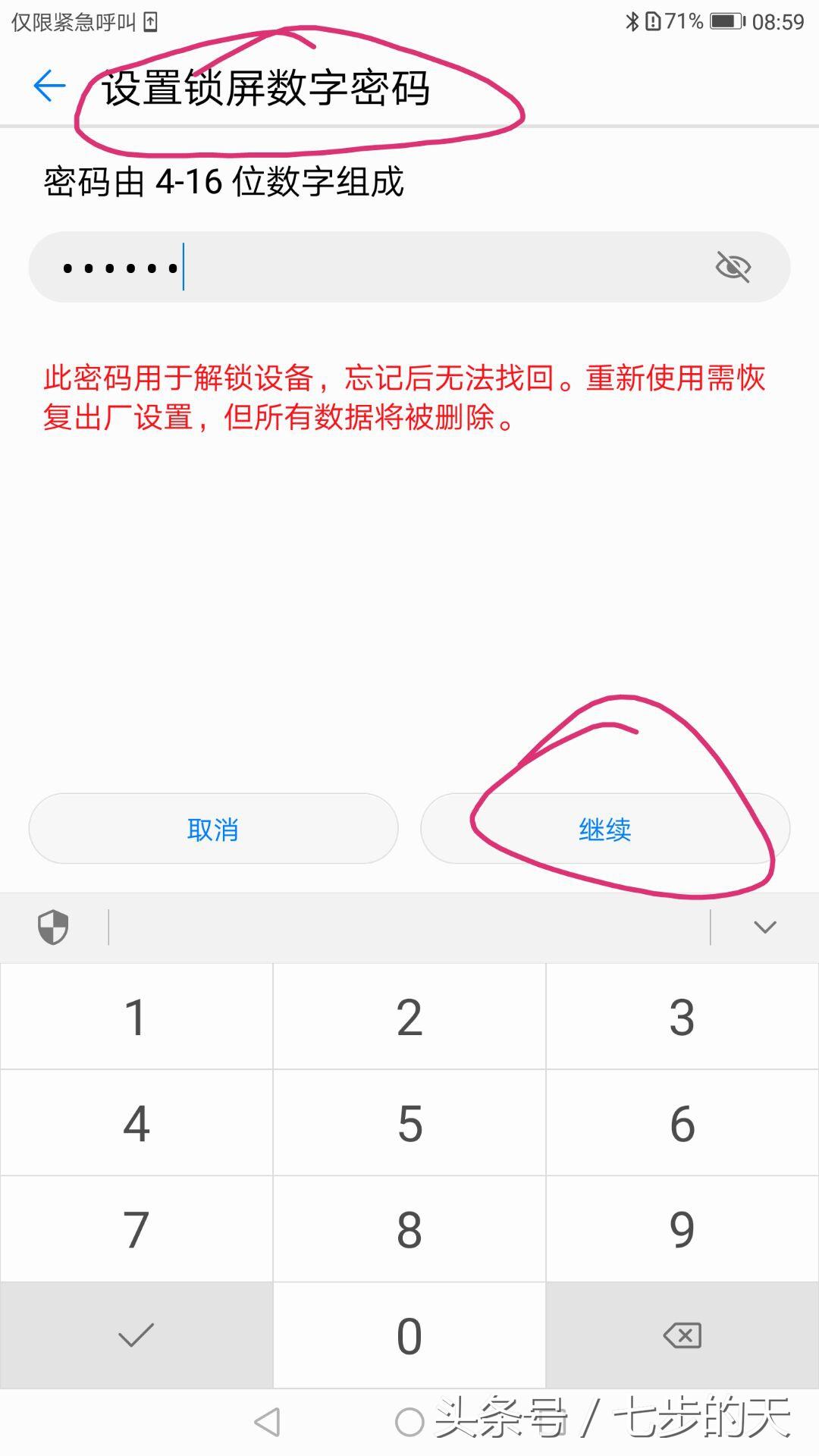Enter digit 7 on the keypad
819x1456 pixels.
coord(136,1229)
